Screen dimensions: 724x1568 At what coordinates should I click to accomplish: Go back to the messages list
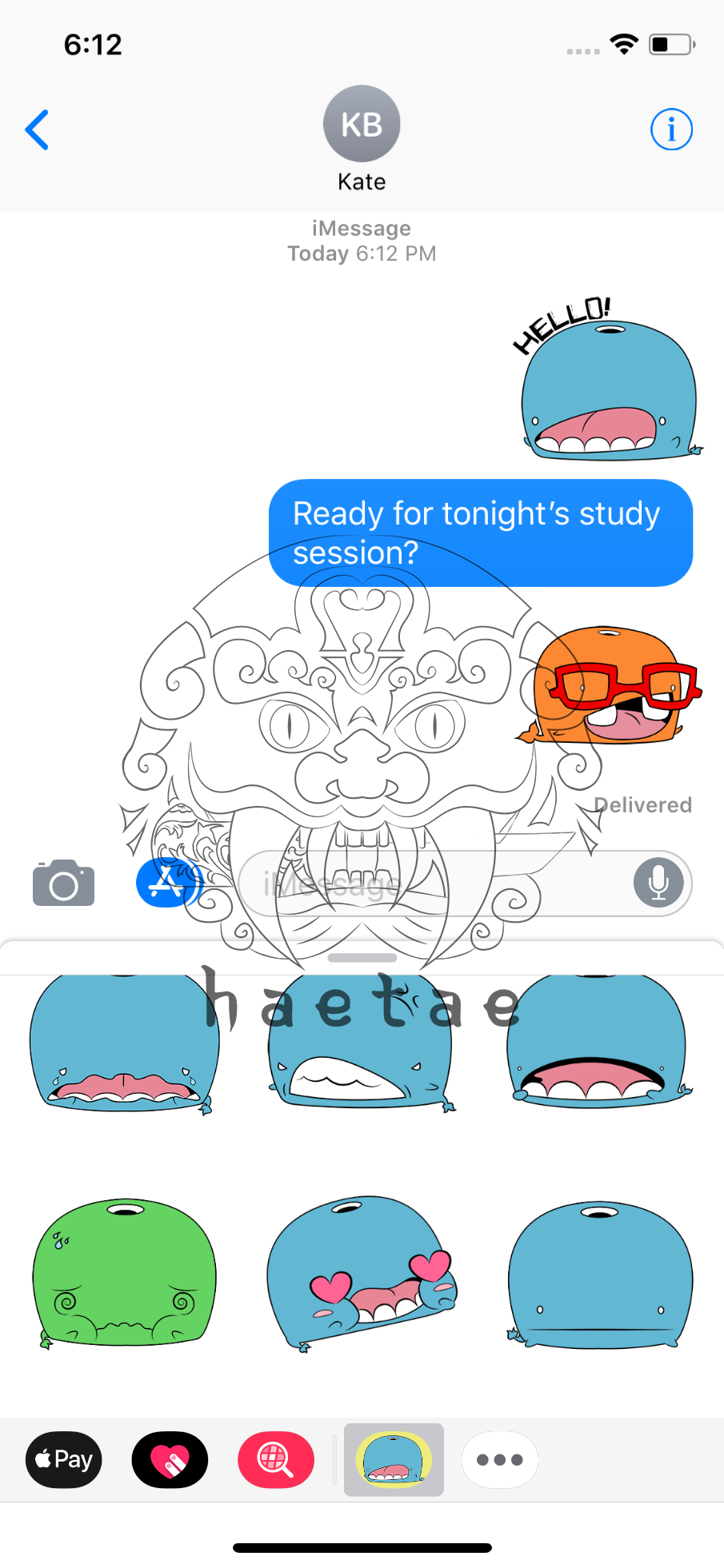click(37, 130)
